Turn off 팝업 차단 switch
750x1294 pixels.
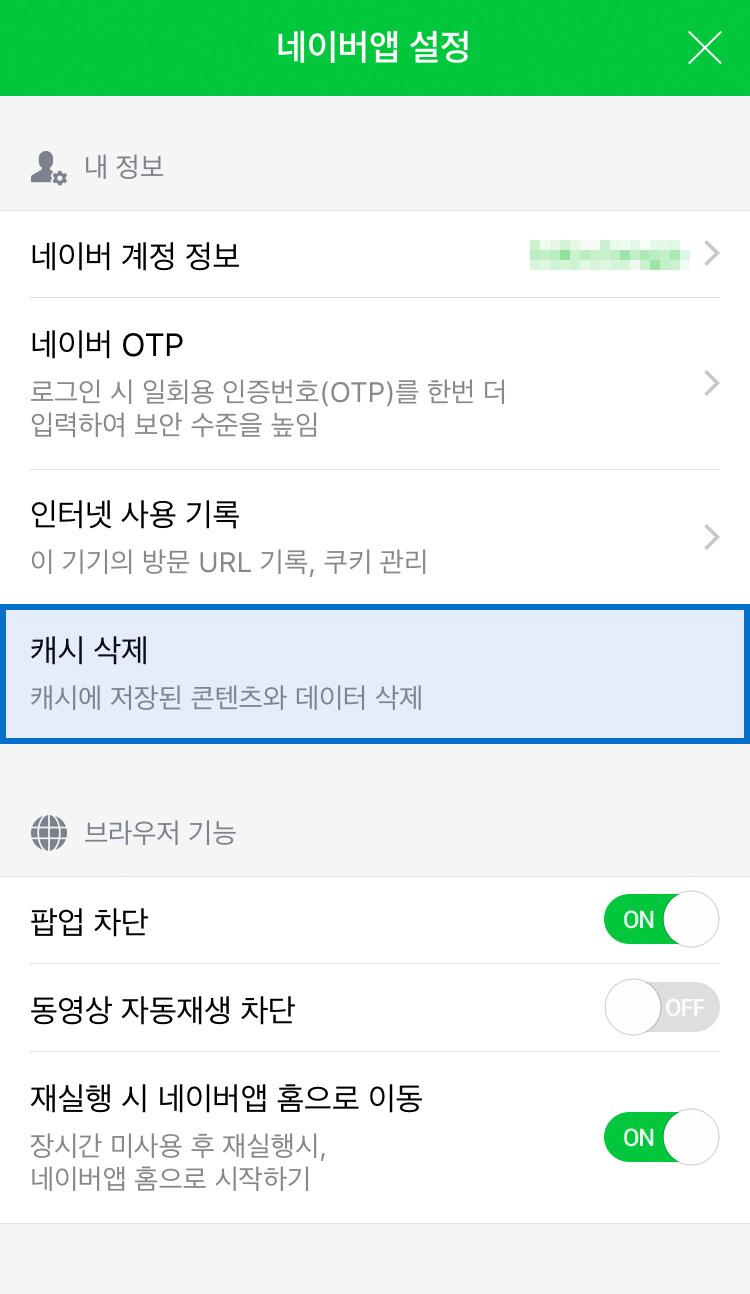661,920
